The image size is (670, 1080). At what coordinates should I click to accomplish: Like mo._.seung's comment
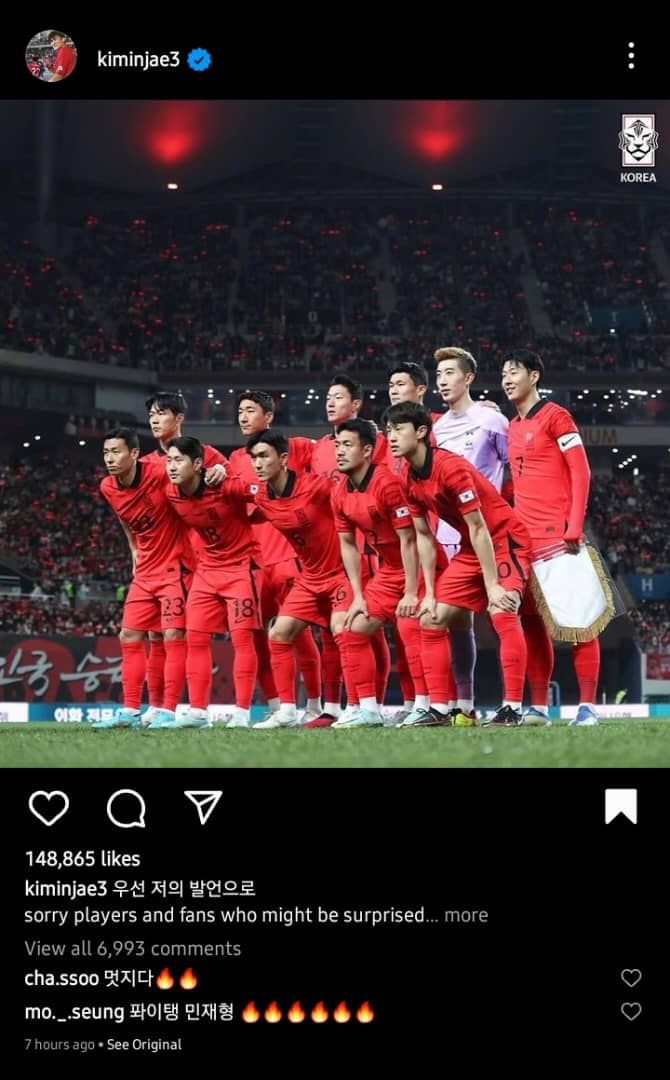click(631, 1011)
